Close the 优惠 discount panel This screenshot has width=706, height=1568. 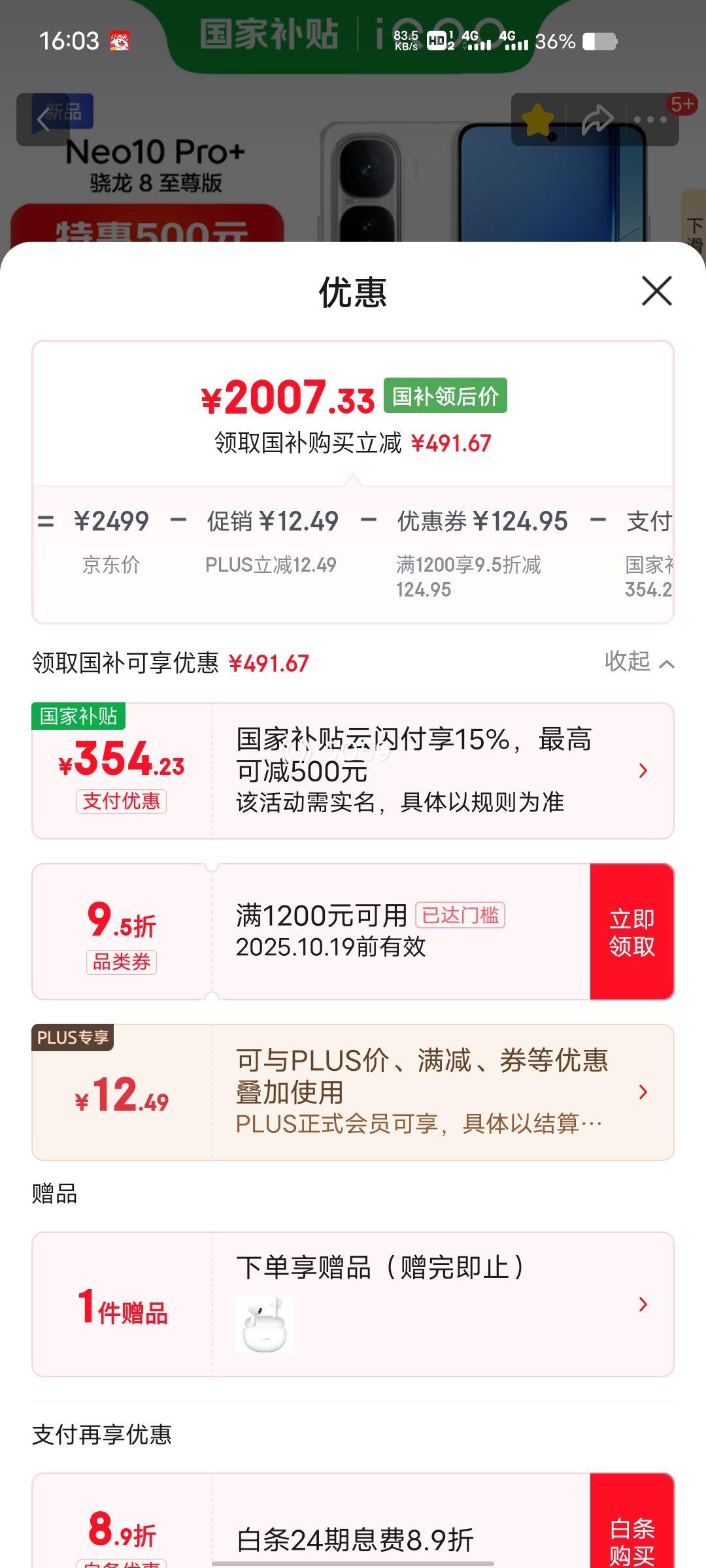656,291
